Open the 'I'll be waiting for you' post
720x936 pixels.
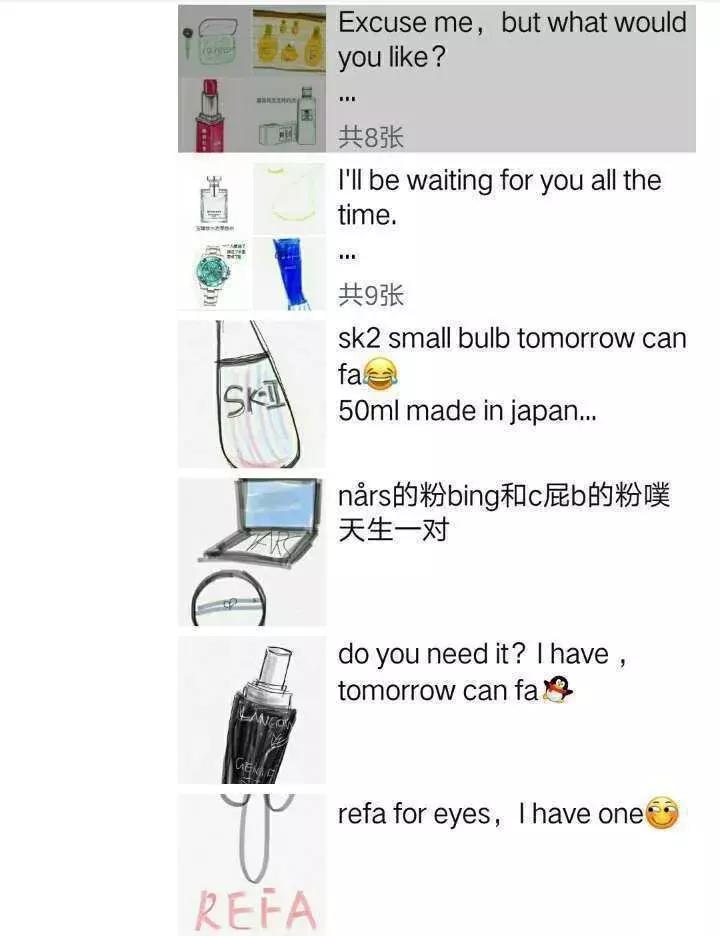point(500,197)
